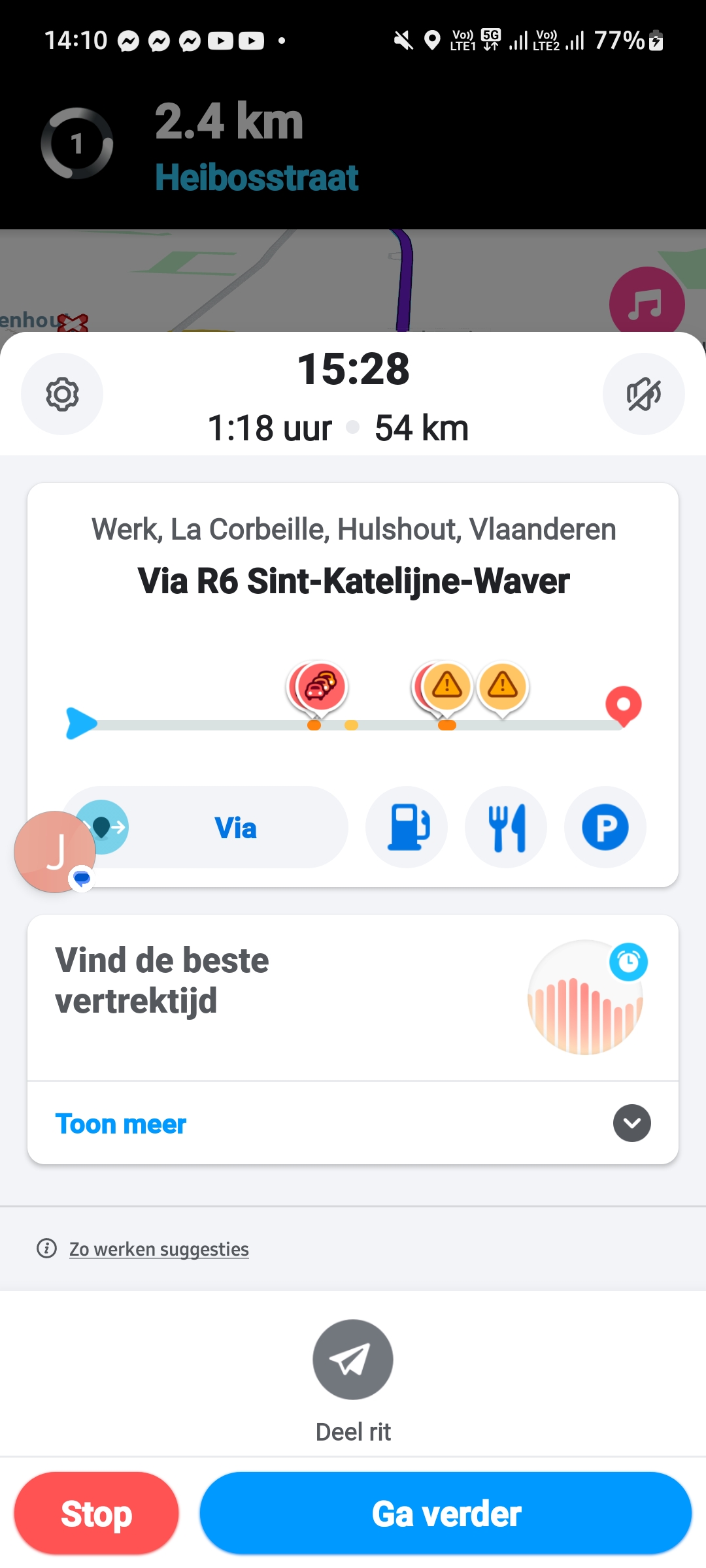Image resolution: width=706 pixels, height=1568 pixels.
Task: Tap the traffic jam marker on route
Action: click(x=320, y=687)
